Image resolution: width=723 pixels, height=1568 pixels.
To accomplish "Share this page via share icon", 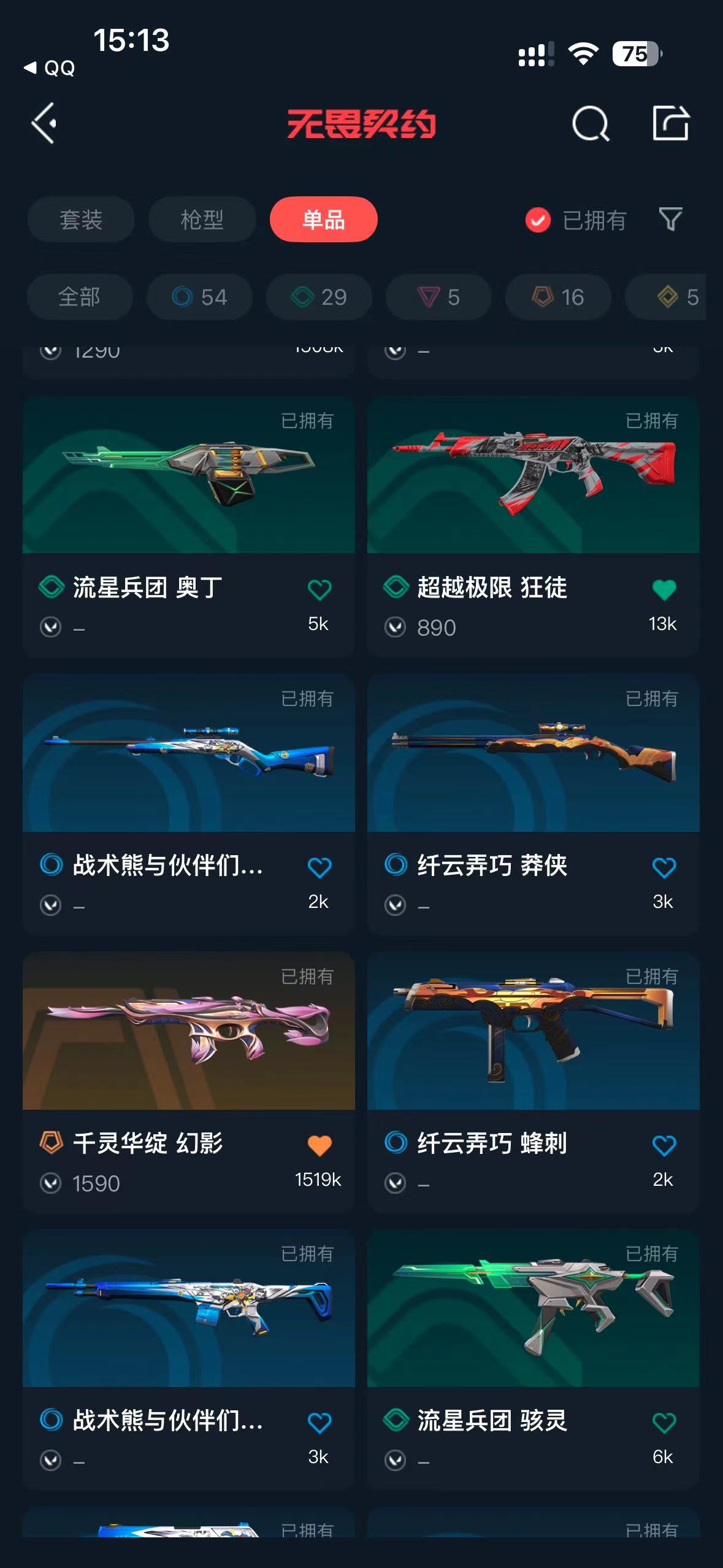I will (670, 123).
